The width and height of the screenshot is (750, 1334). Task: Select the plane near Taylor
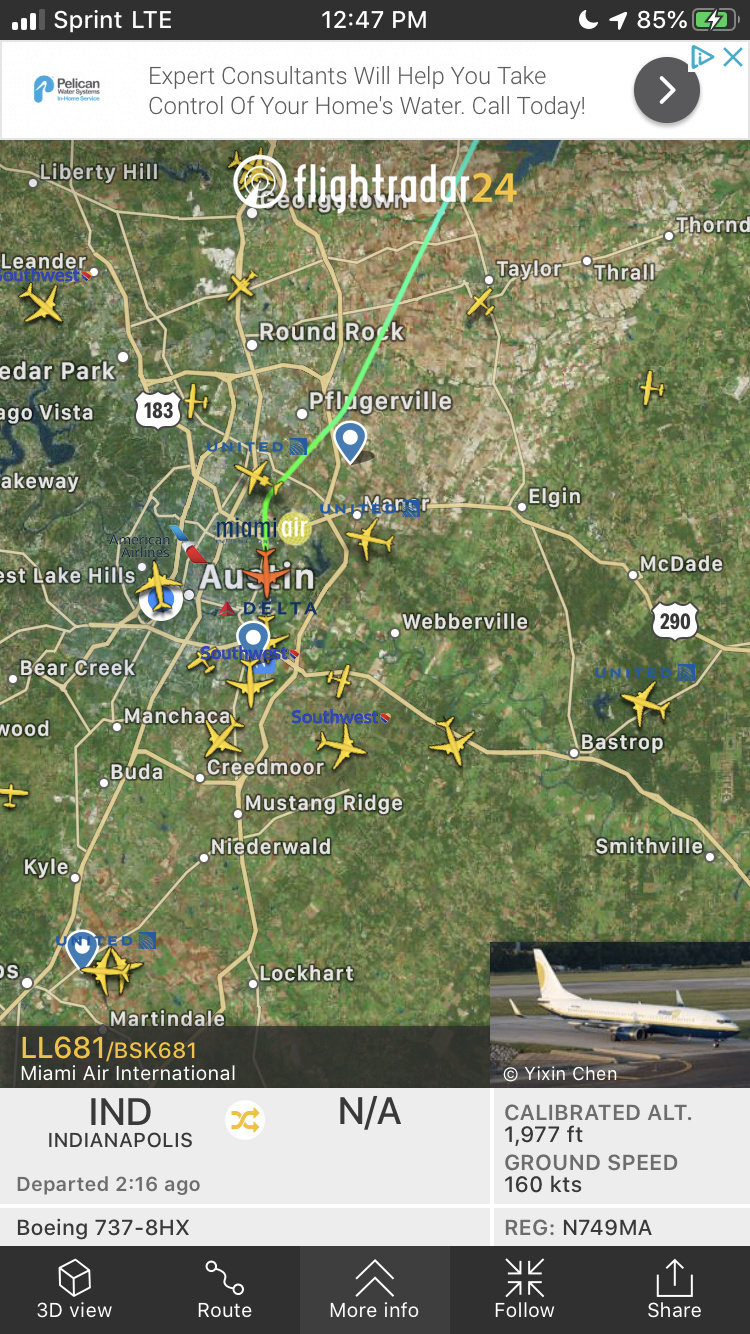tap(481, 302)
